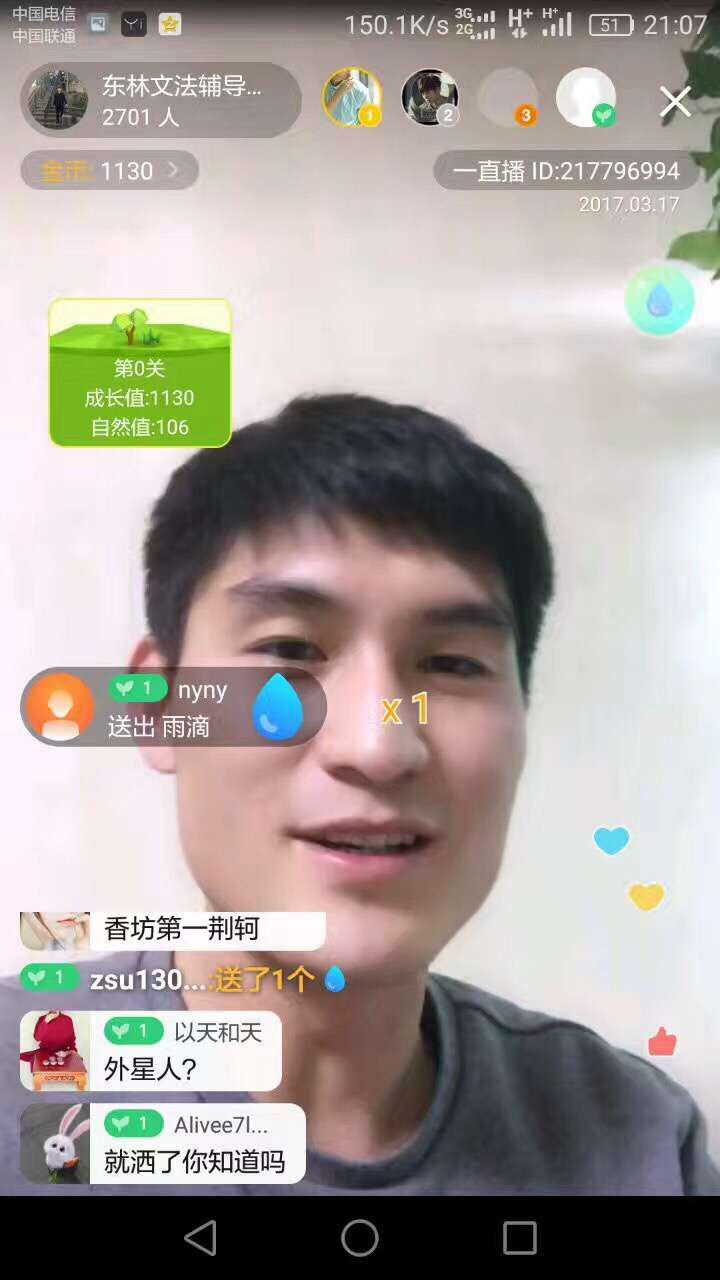Close the live stream
The width and height of the screenshot is (720, 1280).
675,101
